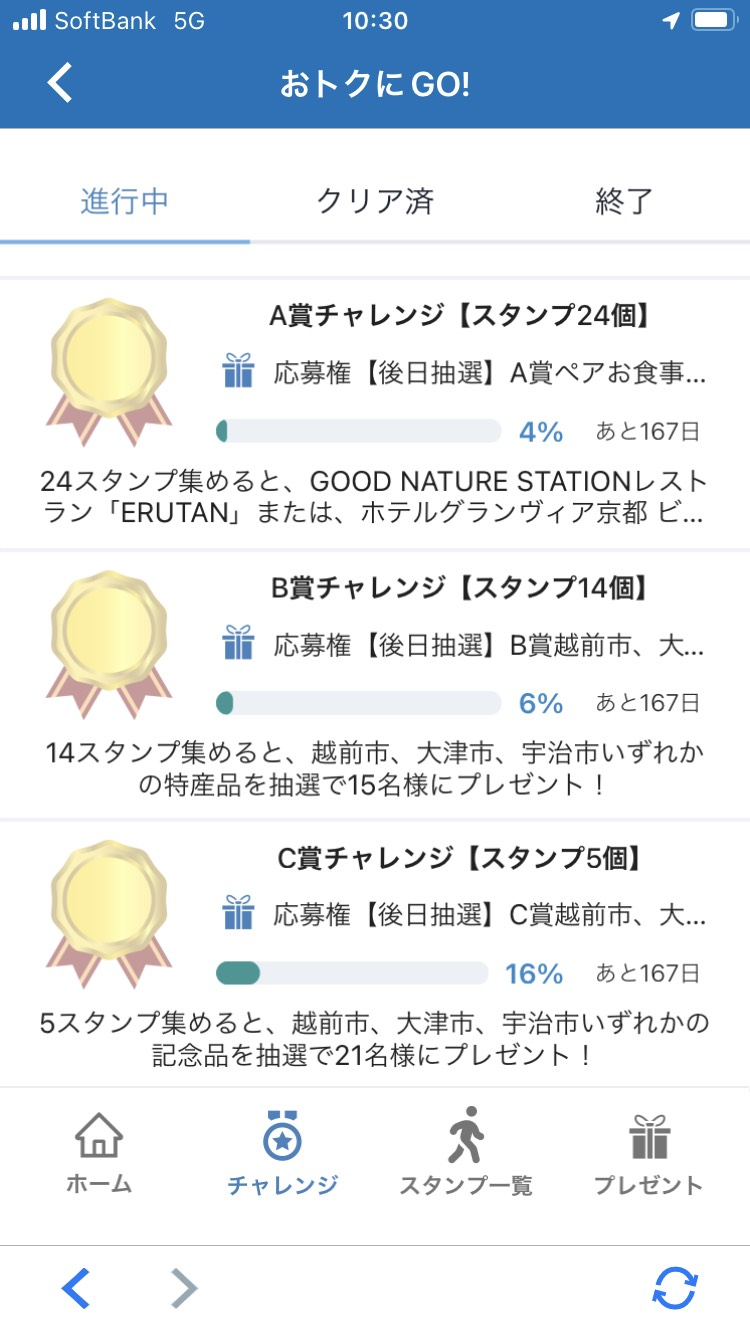750x1334 pixels.
Task: Tap the browser back arrow in the bottom toolbar
Action: [76, 1288]
